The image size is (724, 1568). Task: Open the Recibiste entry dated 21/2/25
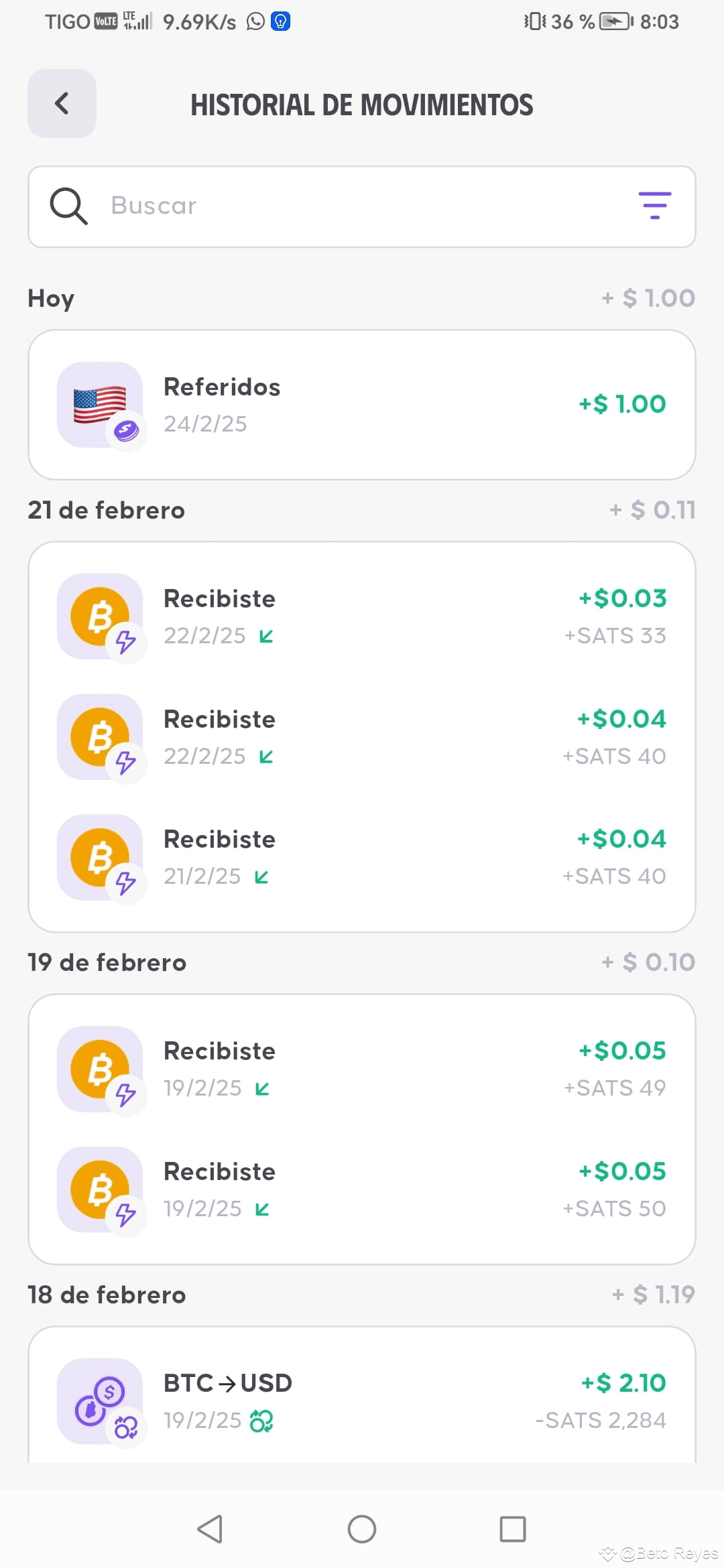click(362, 856)
